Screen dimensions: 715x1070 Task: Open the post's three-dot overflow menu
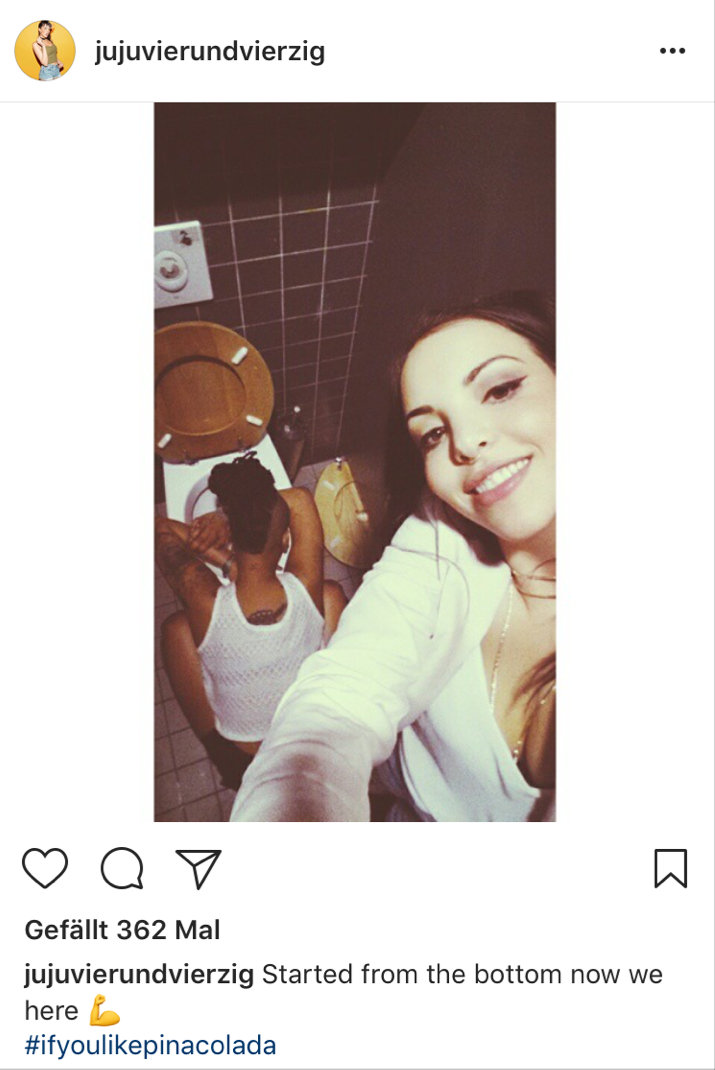point(672,51)
